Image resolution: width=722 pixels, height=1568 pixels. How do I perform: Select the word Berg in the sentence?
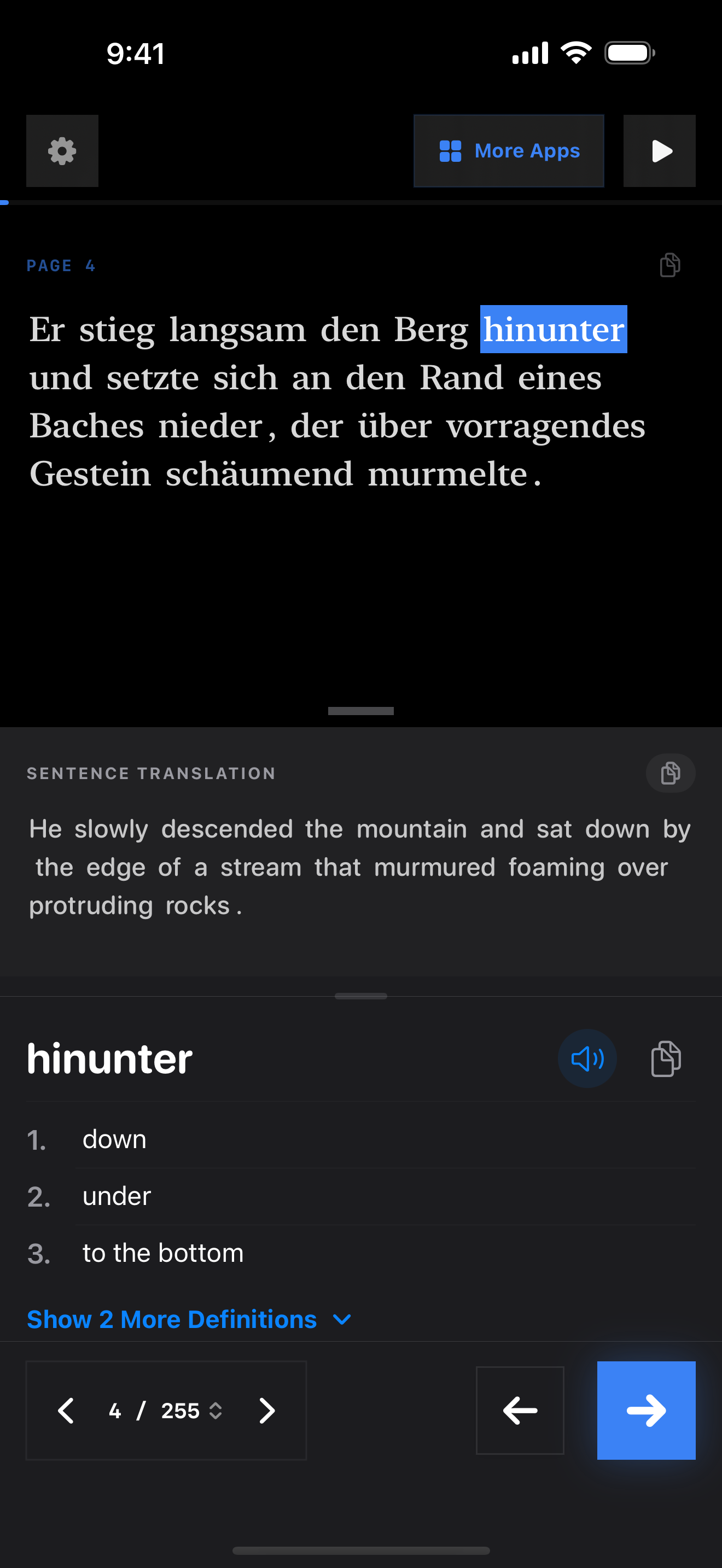(431, 330)
